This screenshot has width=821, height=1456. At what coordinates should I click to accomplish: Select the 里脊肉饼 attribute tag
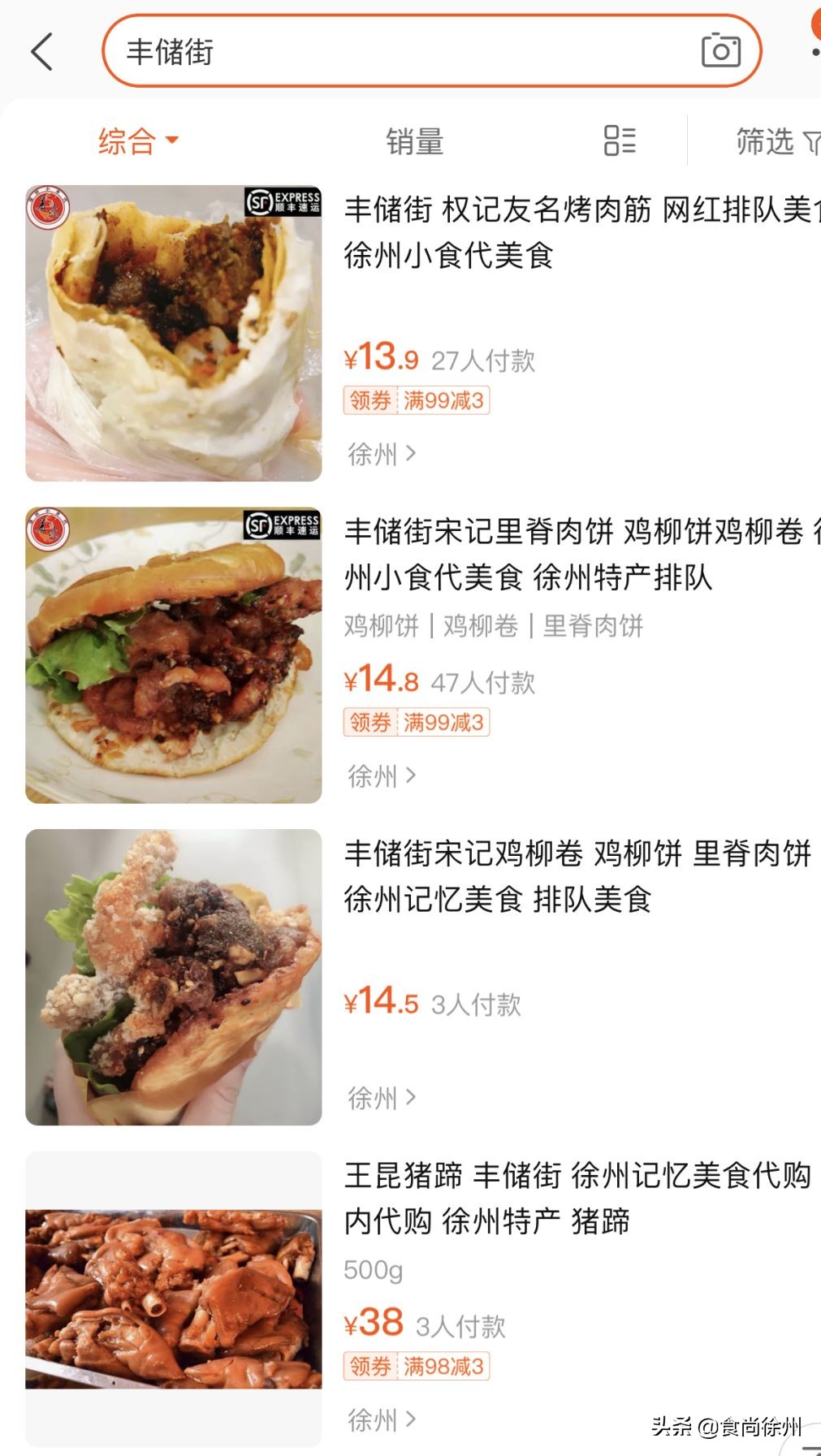pos(596,625)
